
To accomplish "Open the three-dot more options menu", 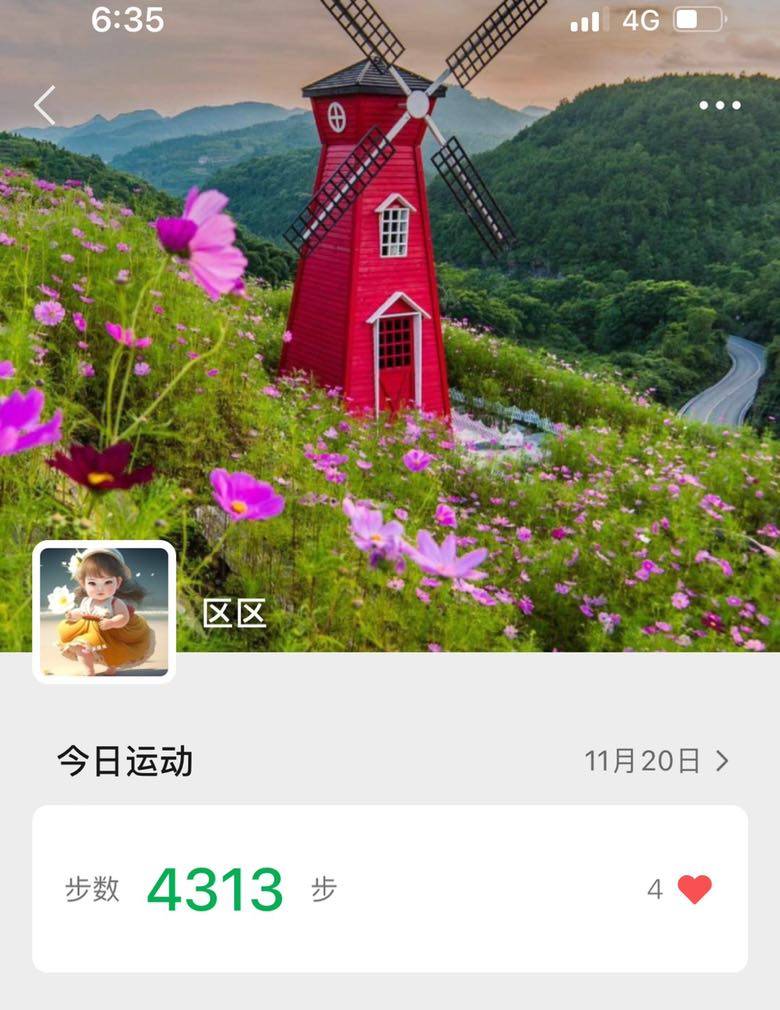I will pyautogui.click(x=719, y=105).
